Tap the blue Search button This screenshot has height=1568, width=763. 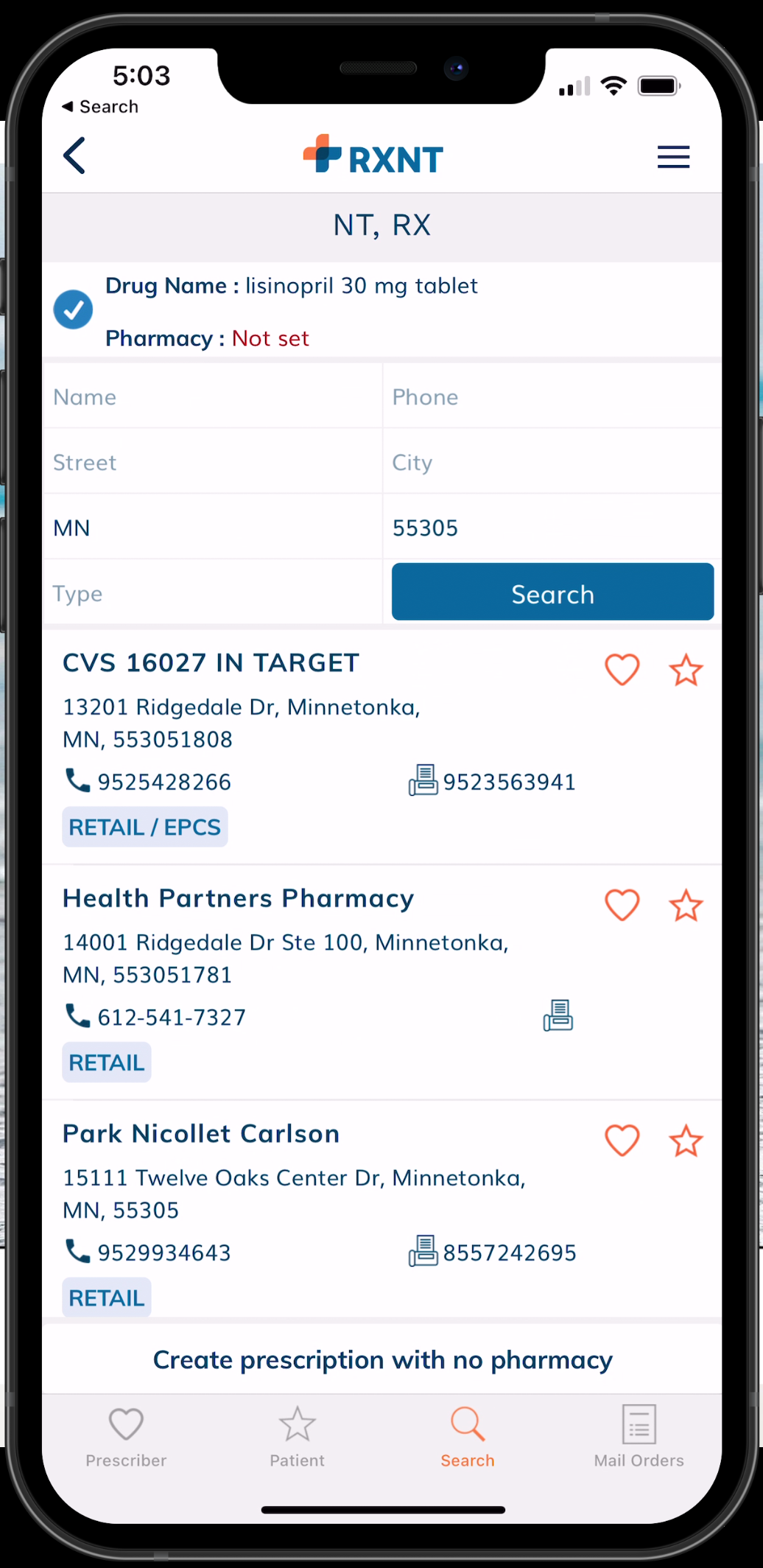[552, 592]
